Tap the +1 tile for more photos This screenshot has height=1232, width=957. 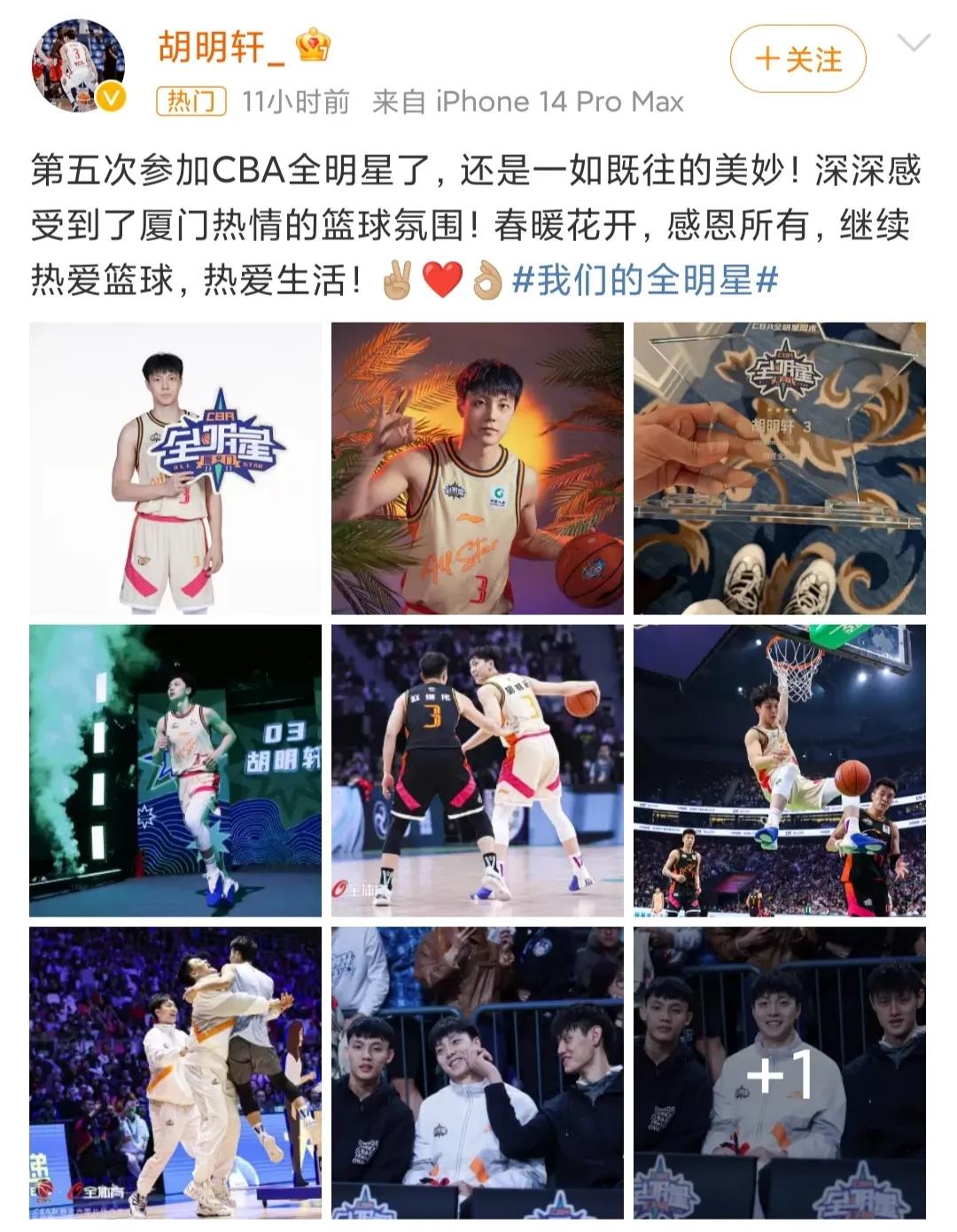pos(779,1072)
